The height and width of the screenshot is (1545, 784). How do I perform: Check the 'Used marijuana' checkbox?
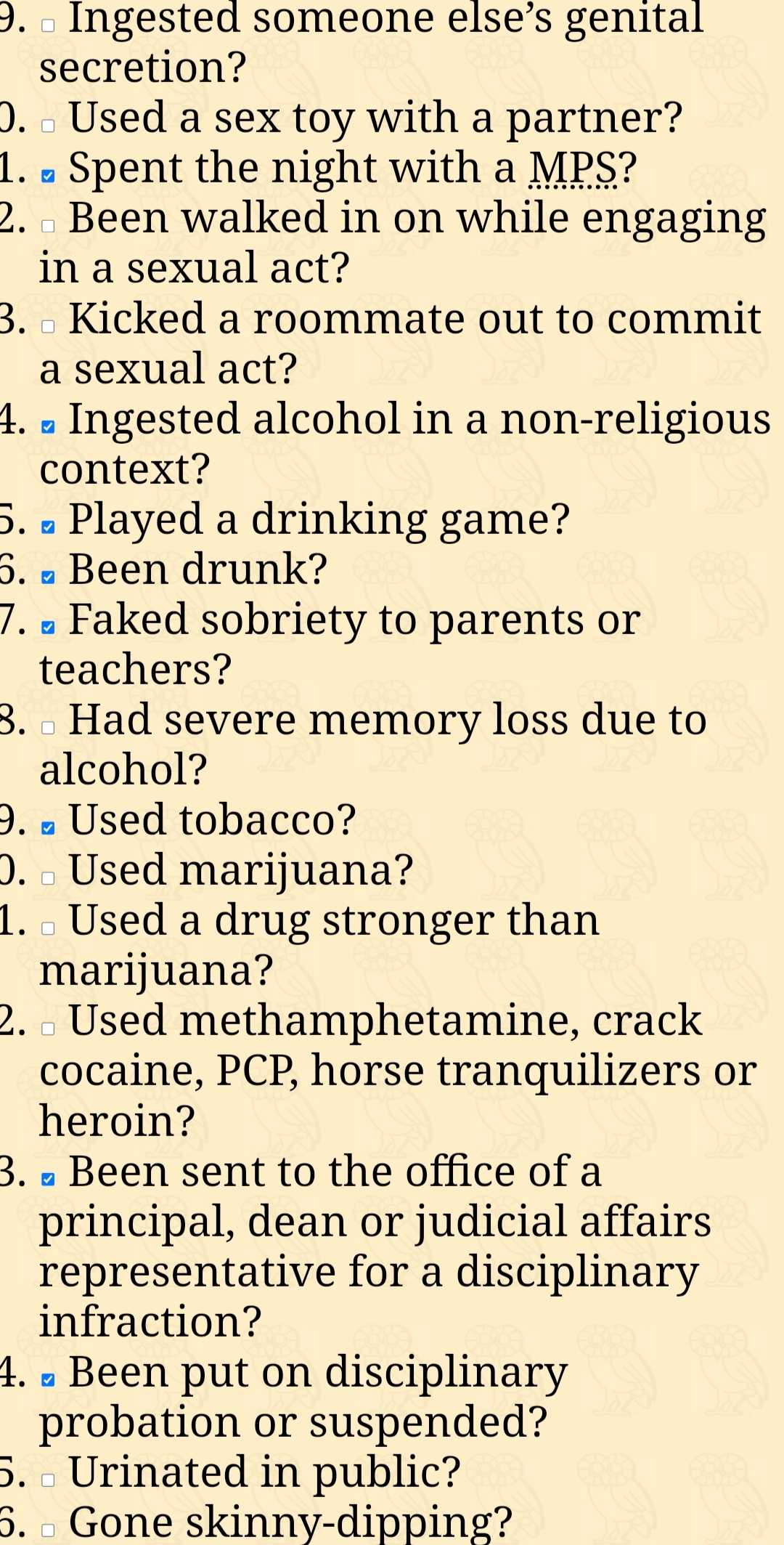pos(48,878)
